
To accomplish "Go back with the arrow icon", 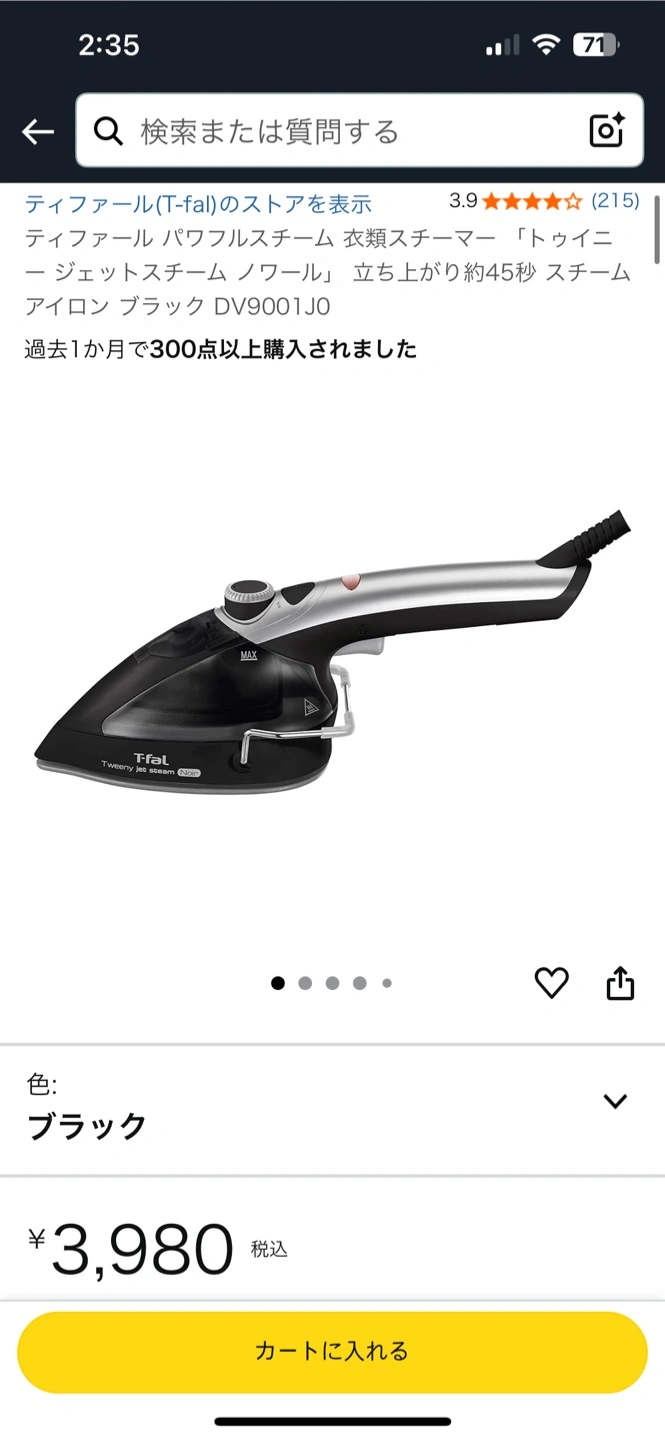I will point(38,131).
